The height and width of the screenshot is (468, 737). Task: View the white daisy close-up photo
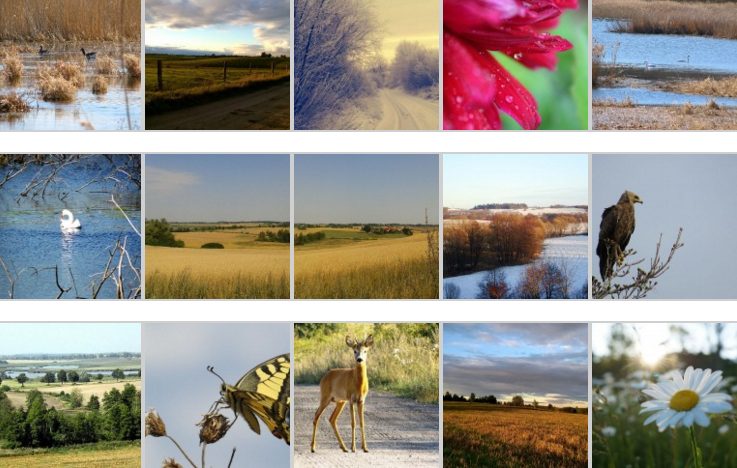tap(664, 395)
